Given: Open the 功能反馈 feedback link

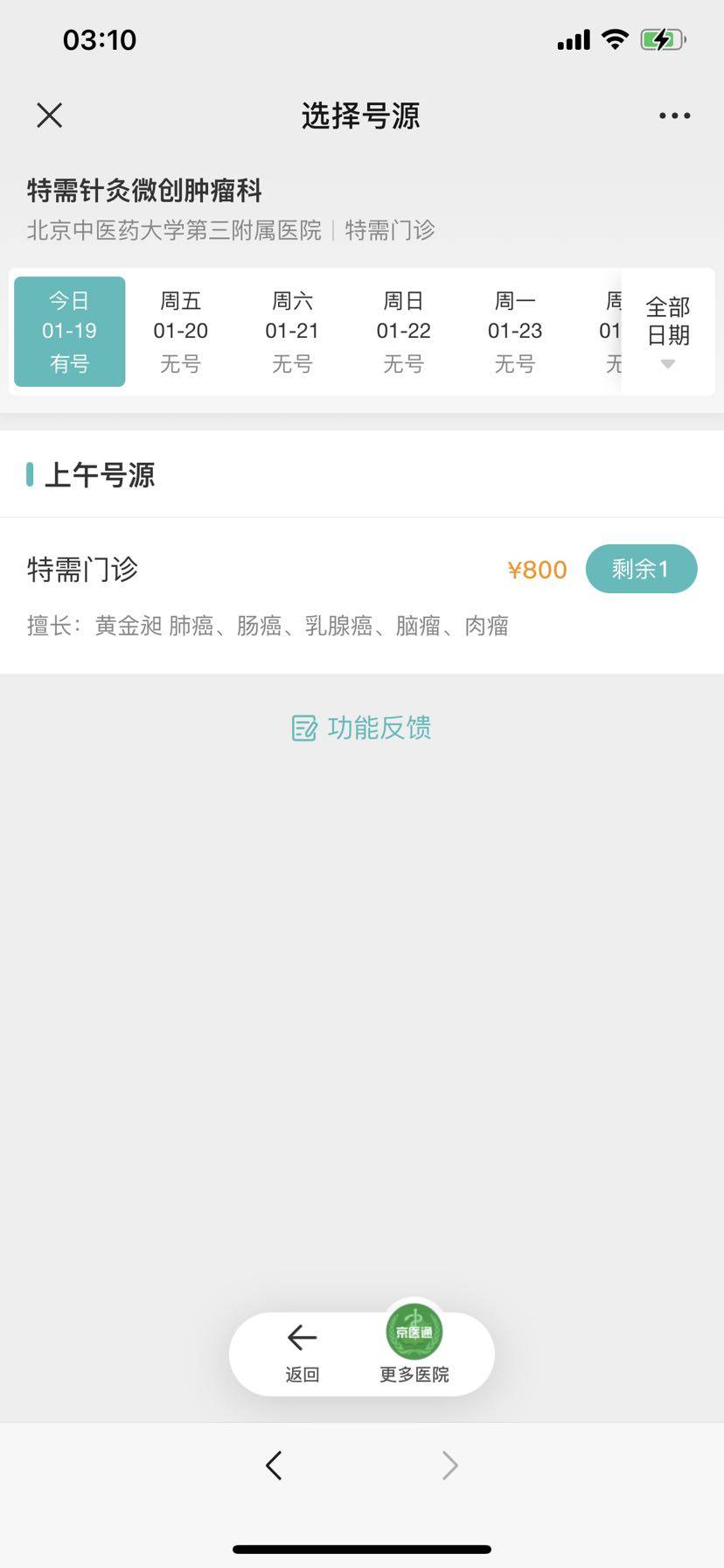Looking at the screenshot, I should click(x=362, y=728).
